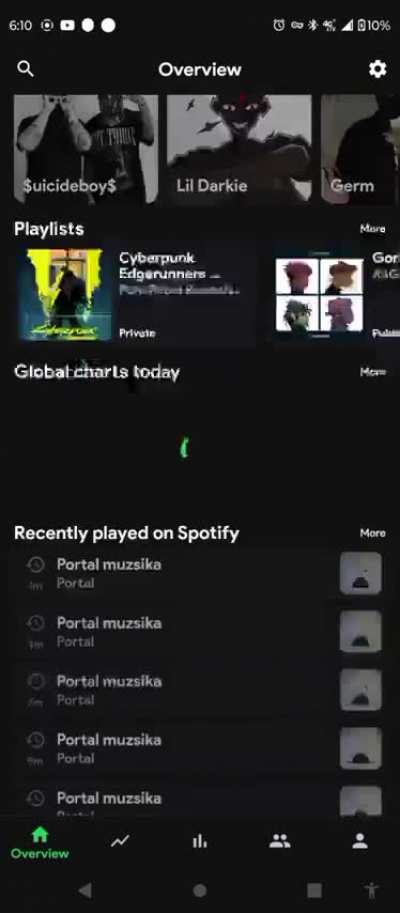
Task: Open the search icon
Action: click(x=25, y=69)
